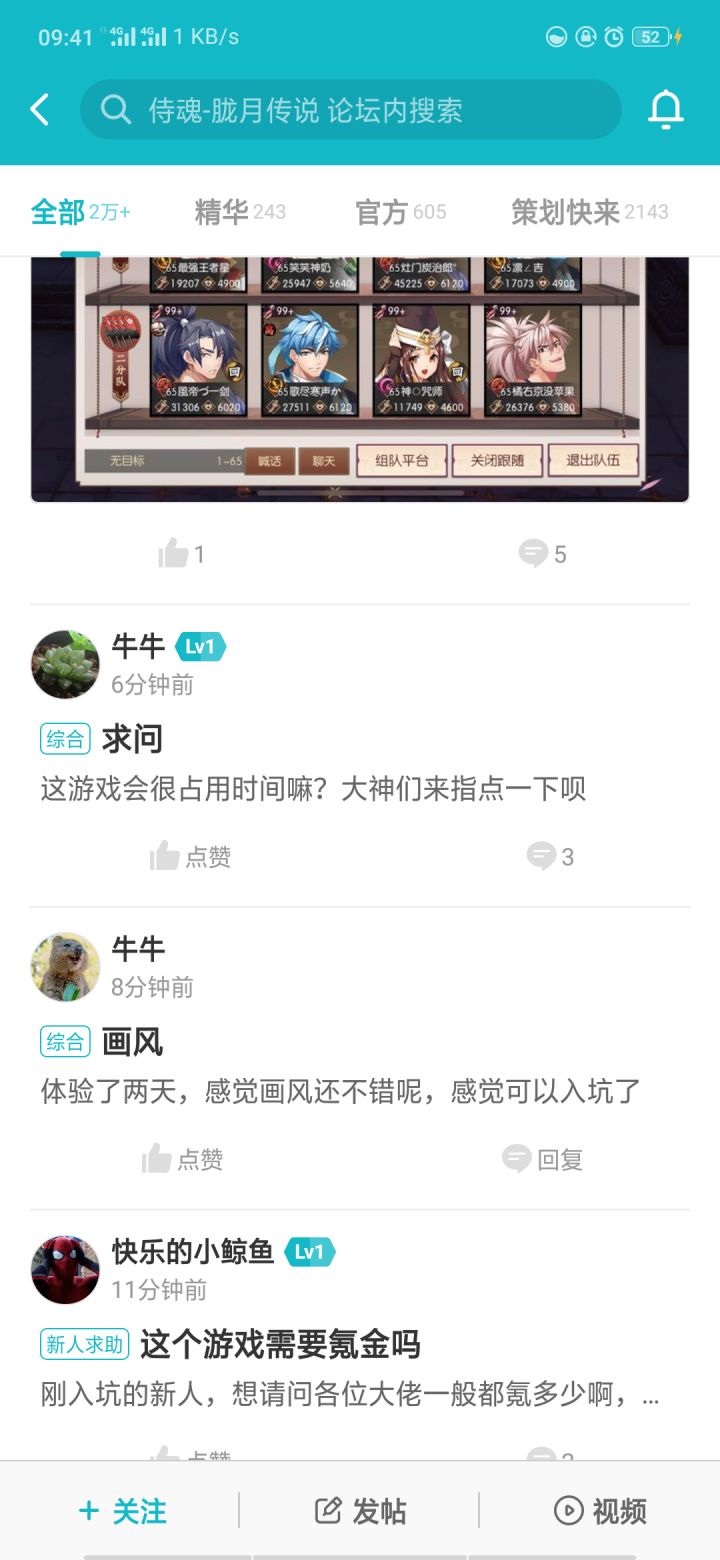Tap the 新人求助 tag
The width and height of the screenshot is (720, 1560).
point(83,1344)
